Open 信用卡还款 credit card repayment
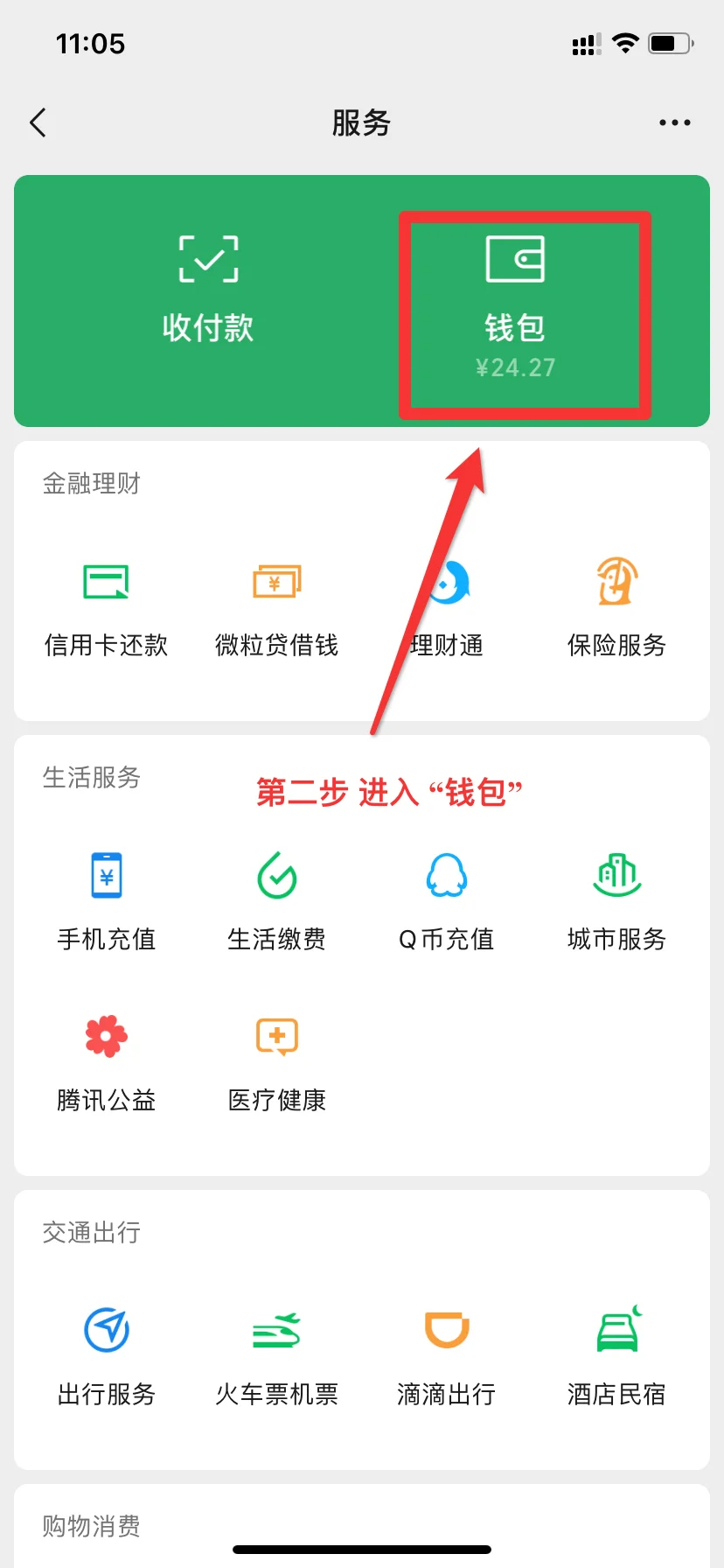 click(x=106, y=604)
